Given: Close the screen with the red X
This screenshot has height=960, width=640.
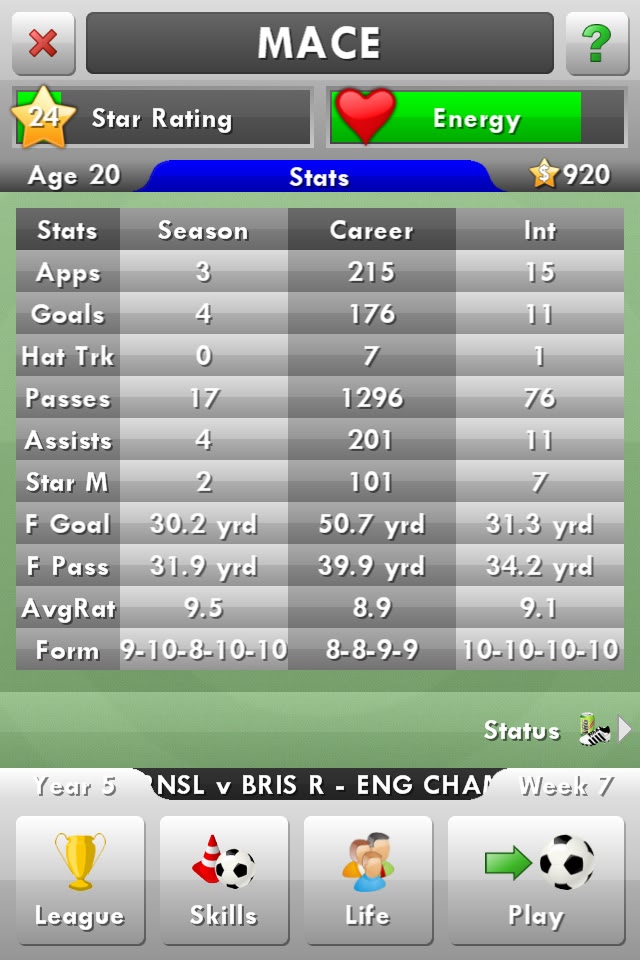Looking at the screenshot, I should point(43,43).
